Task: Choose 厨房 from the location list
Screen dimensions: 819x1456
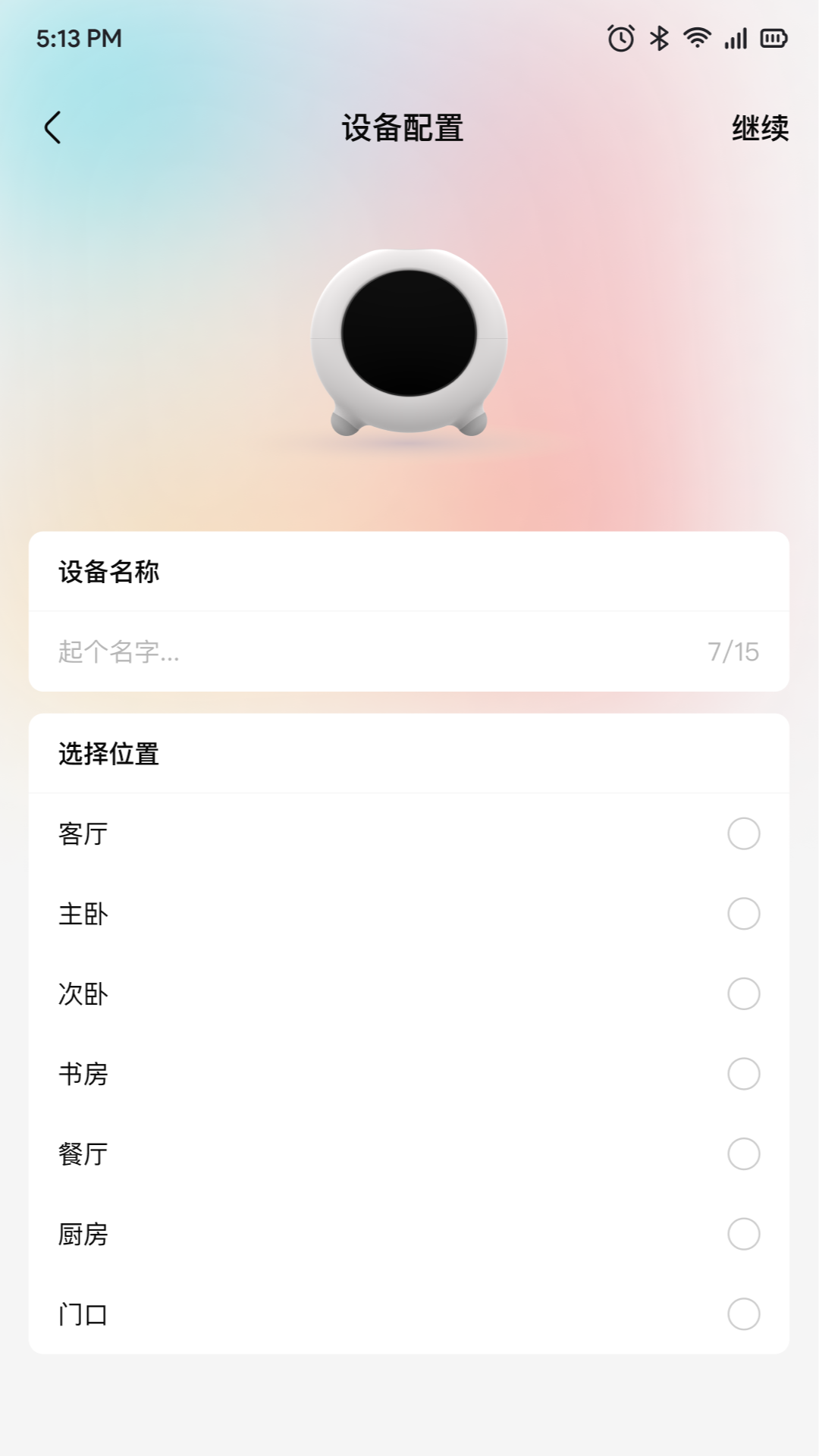Action: coord(409,1234)
